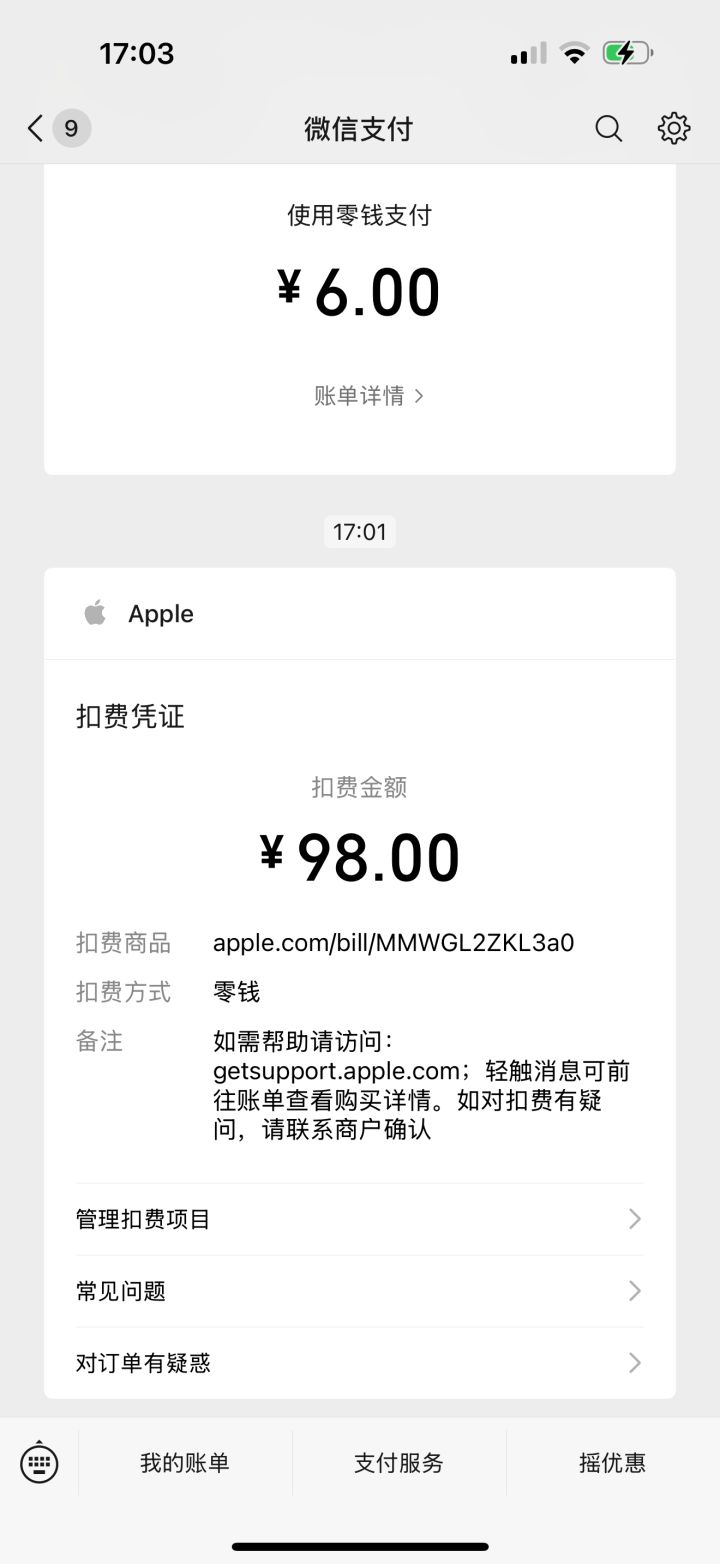
Task: Open the keyboard input icon at bottom left
Action: (x=38, y=1462)
